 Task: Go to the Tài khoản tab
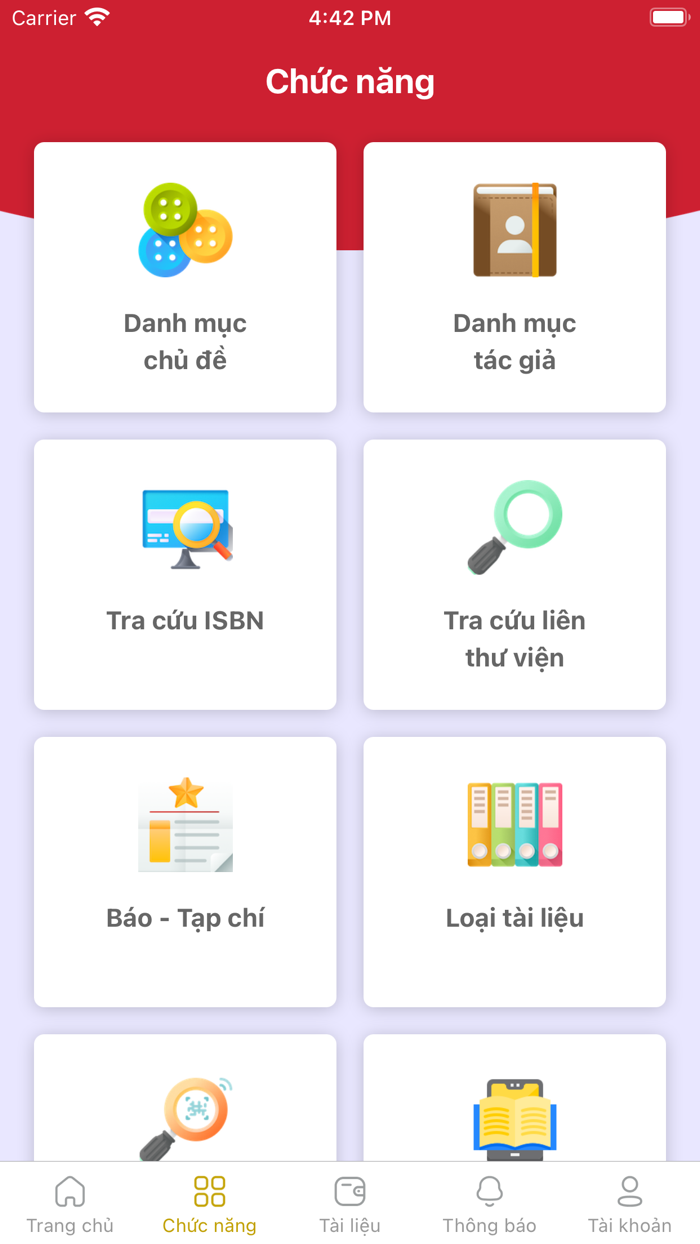[630, 1205]
